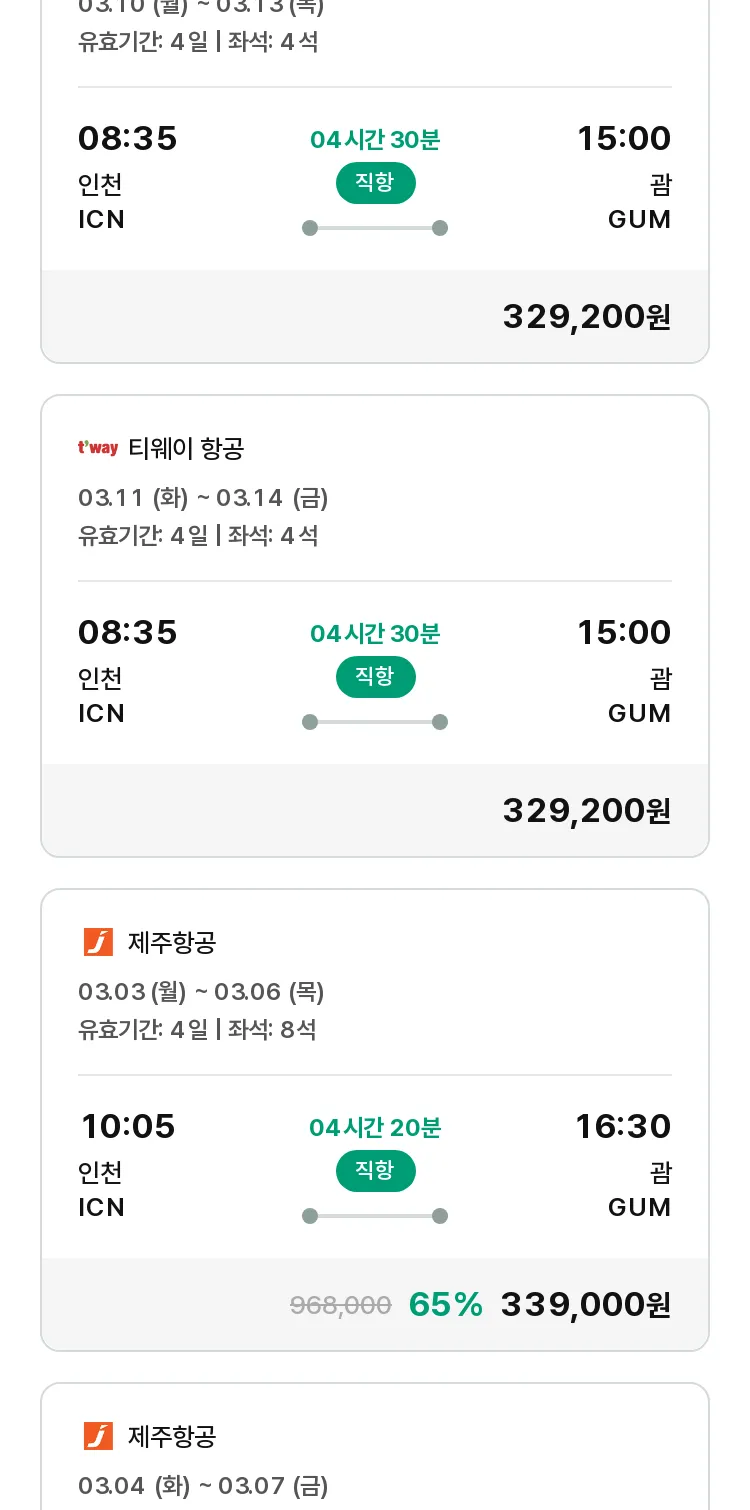Open the 03.10 ~ 03.13 flight deal card
This screenshot has height=1510, width=750.
tap(375, 180)
